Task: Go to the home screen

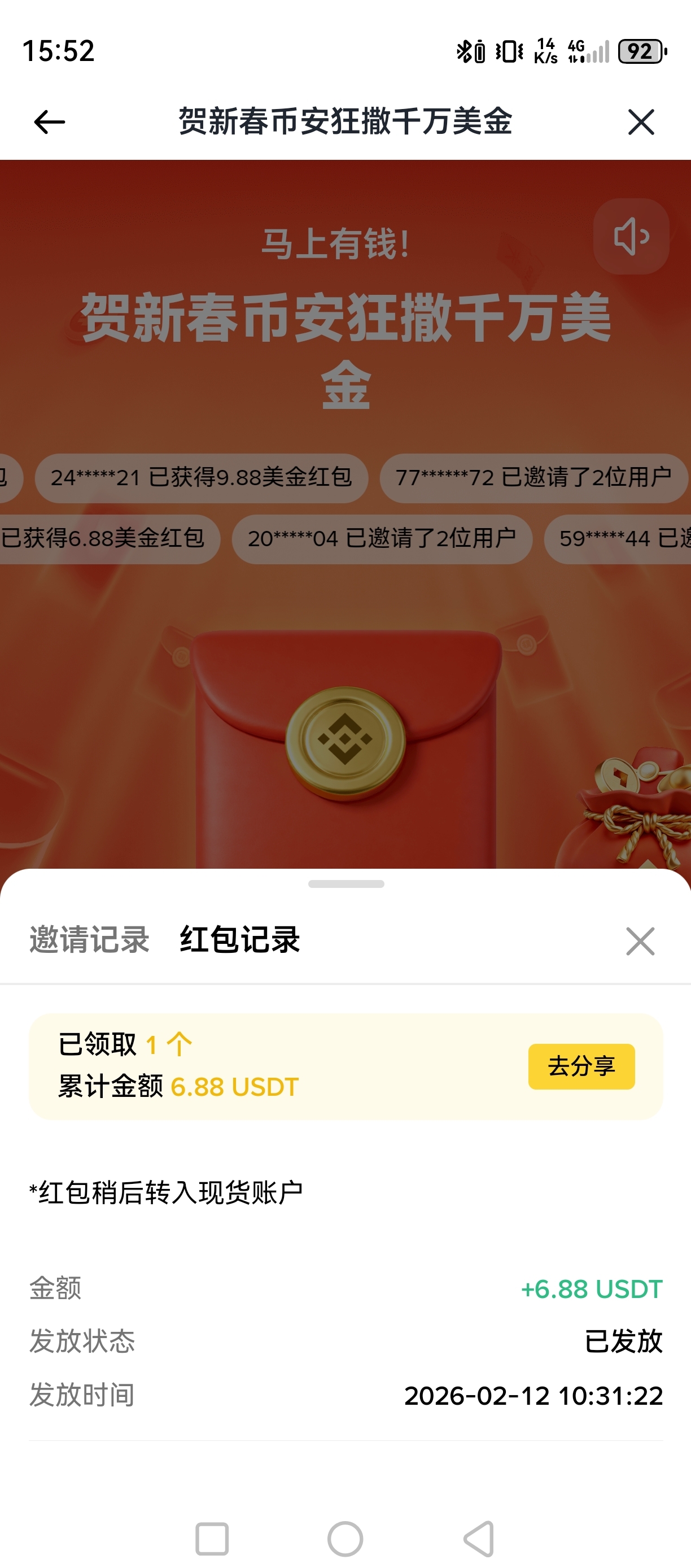Action: [x=345, y=1539]
